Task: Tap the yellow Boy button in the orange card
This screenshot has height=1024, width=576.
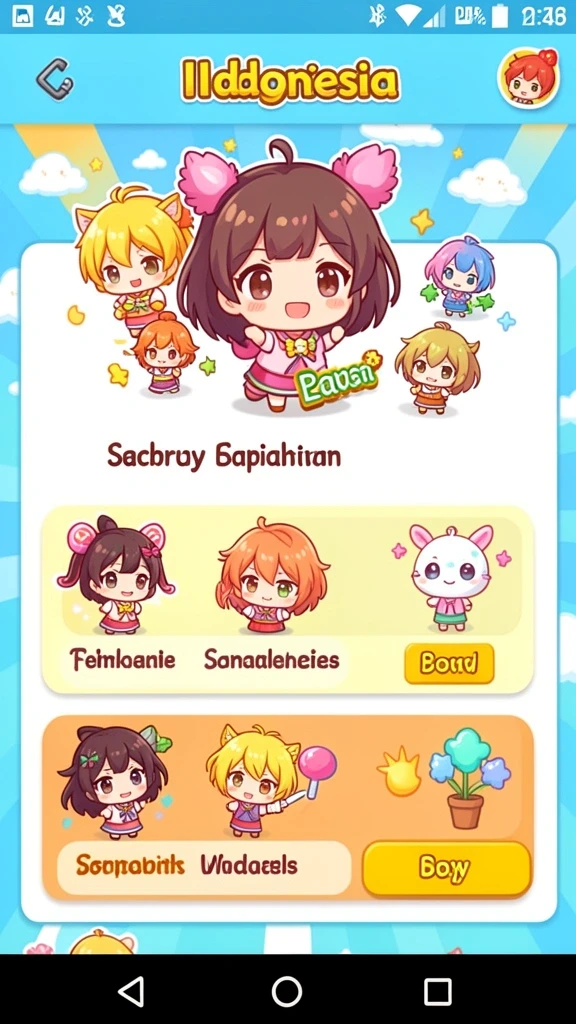Action: click(447, 869)
